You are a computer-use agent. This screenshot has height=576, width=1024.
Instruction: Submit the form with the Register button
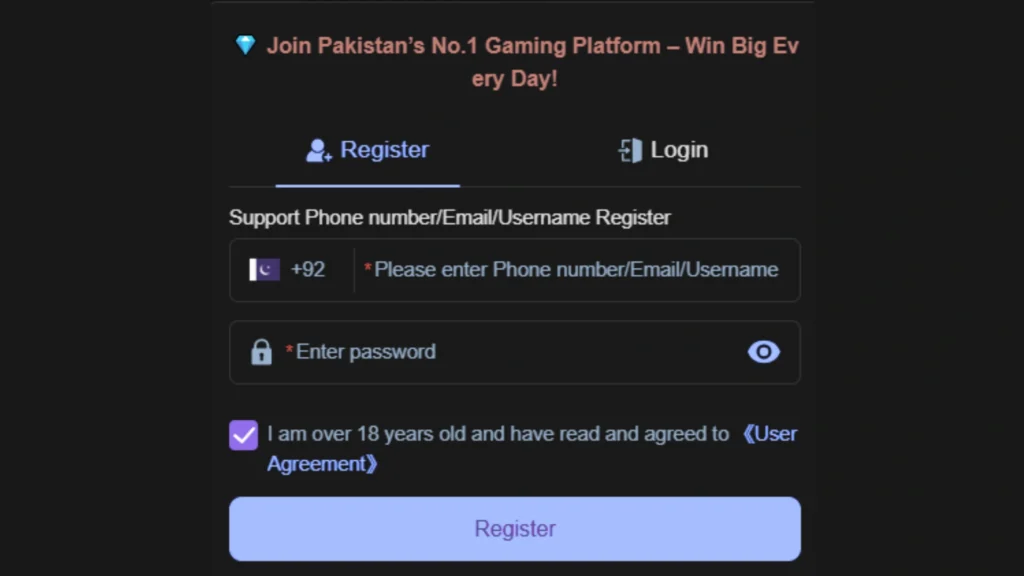[x=514, y=529]
